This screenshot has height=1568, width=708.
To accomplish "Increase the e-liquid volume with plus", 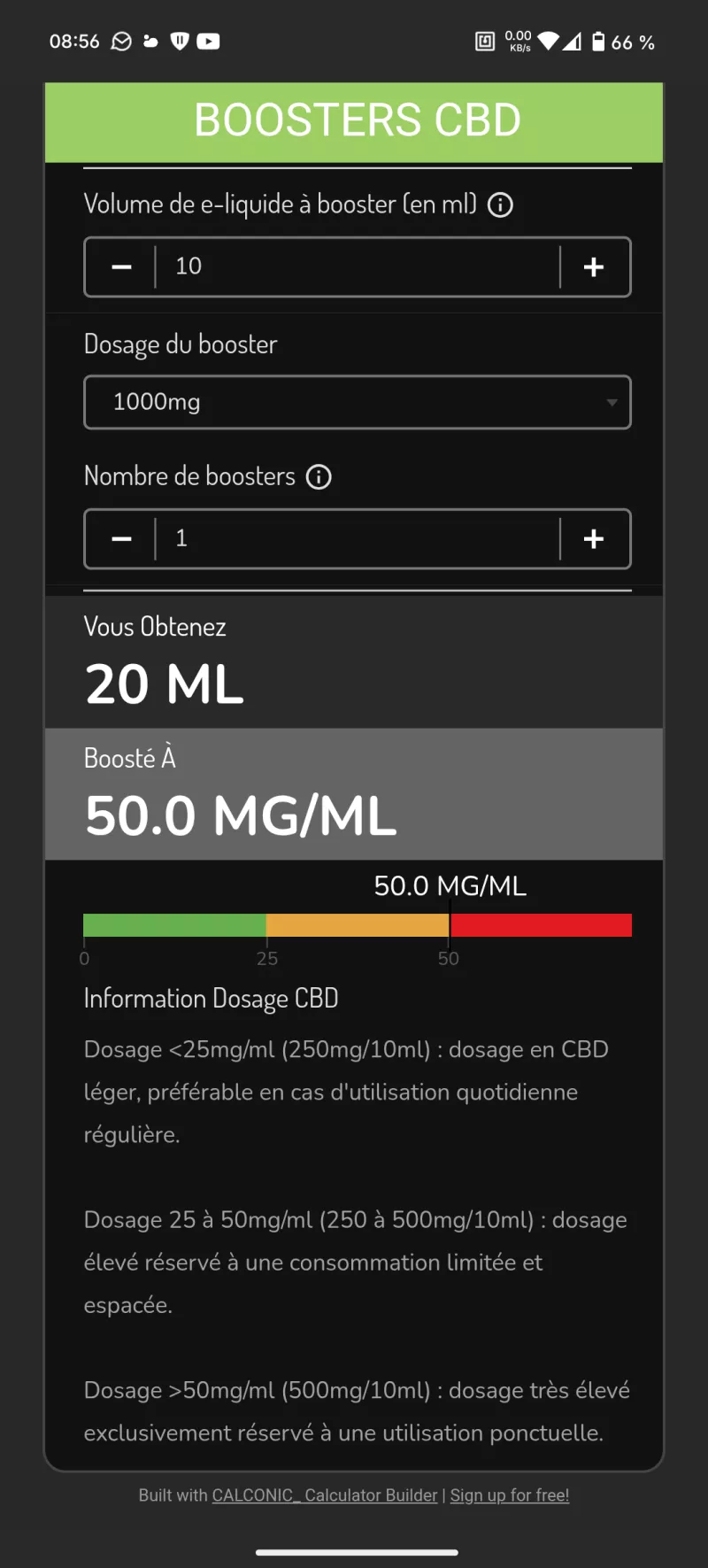I will click(594, 266).
